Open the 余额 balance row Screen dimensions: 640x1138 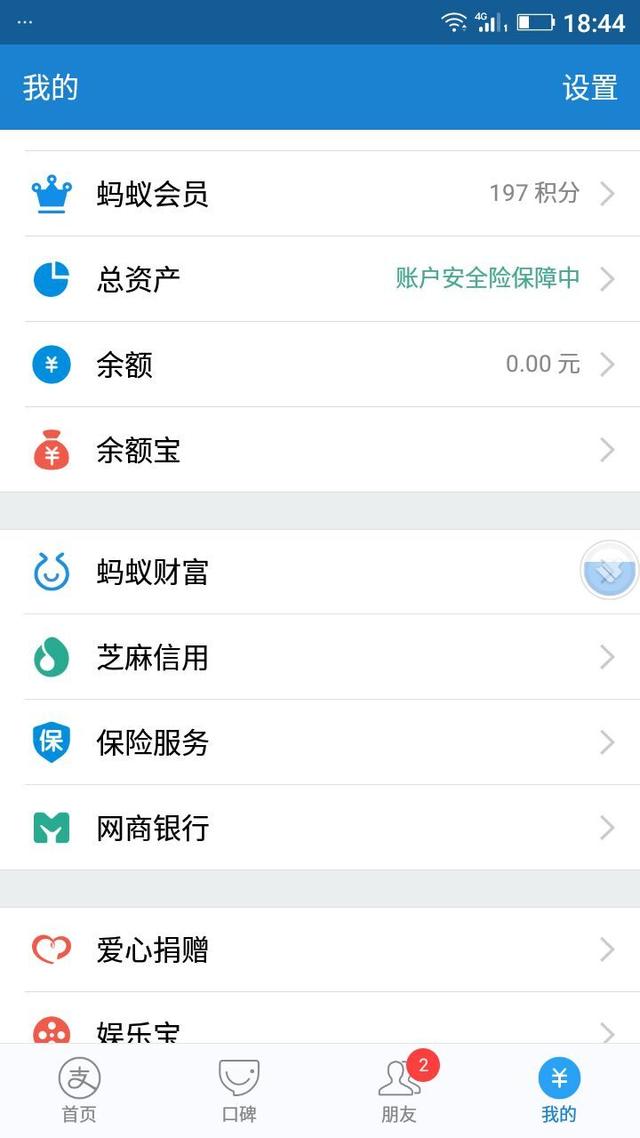(x=320, y=365)
